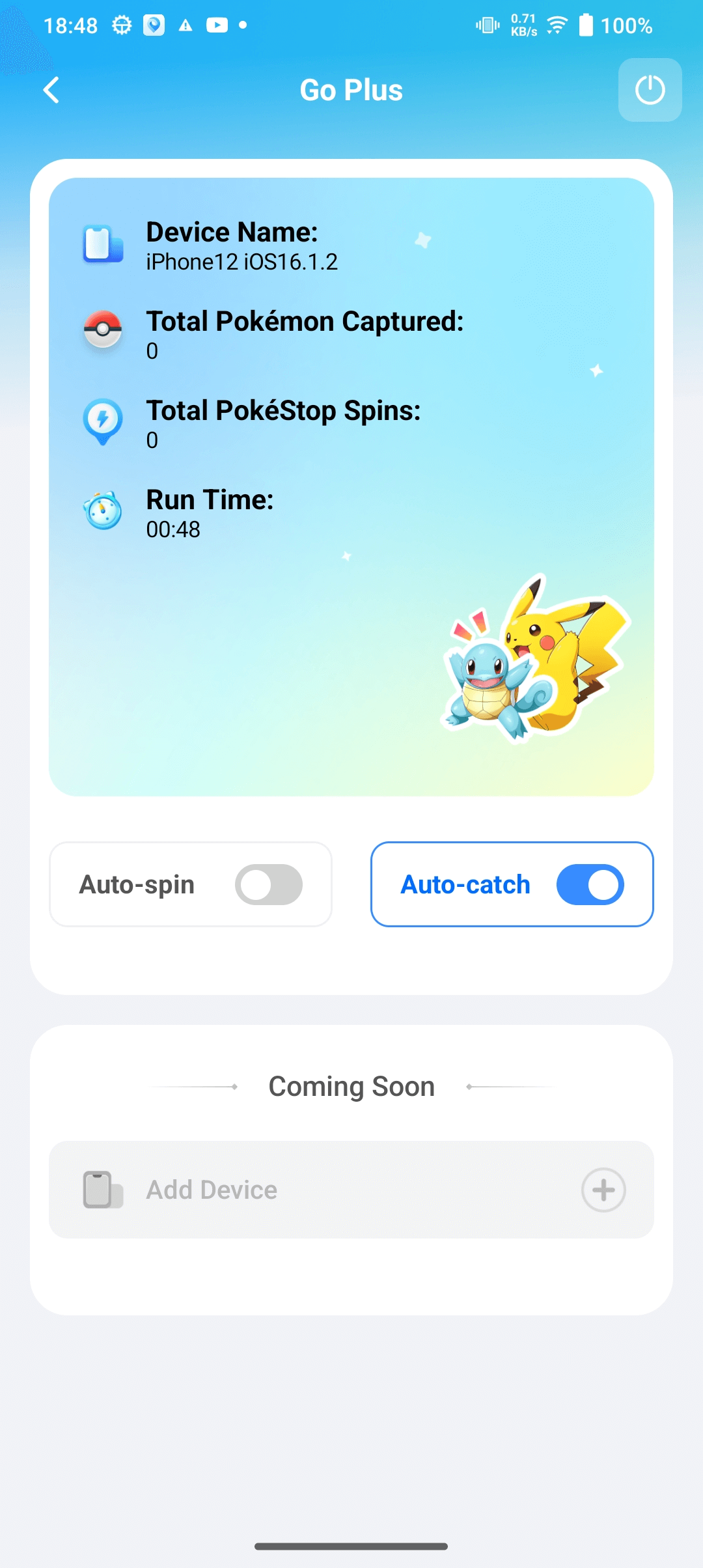Screen dimensions: 703x1568
Task: Select the Pokéball icon for captured Pokémon
Action: point(103,329)
